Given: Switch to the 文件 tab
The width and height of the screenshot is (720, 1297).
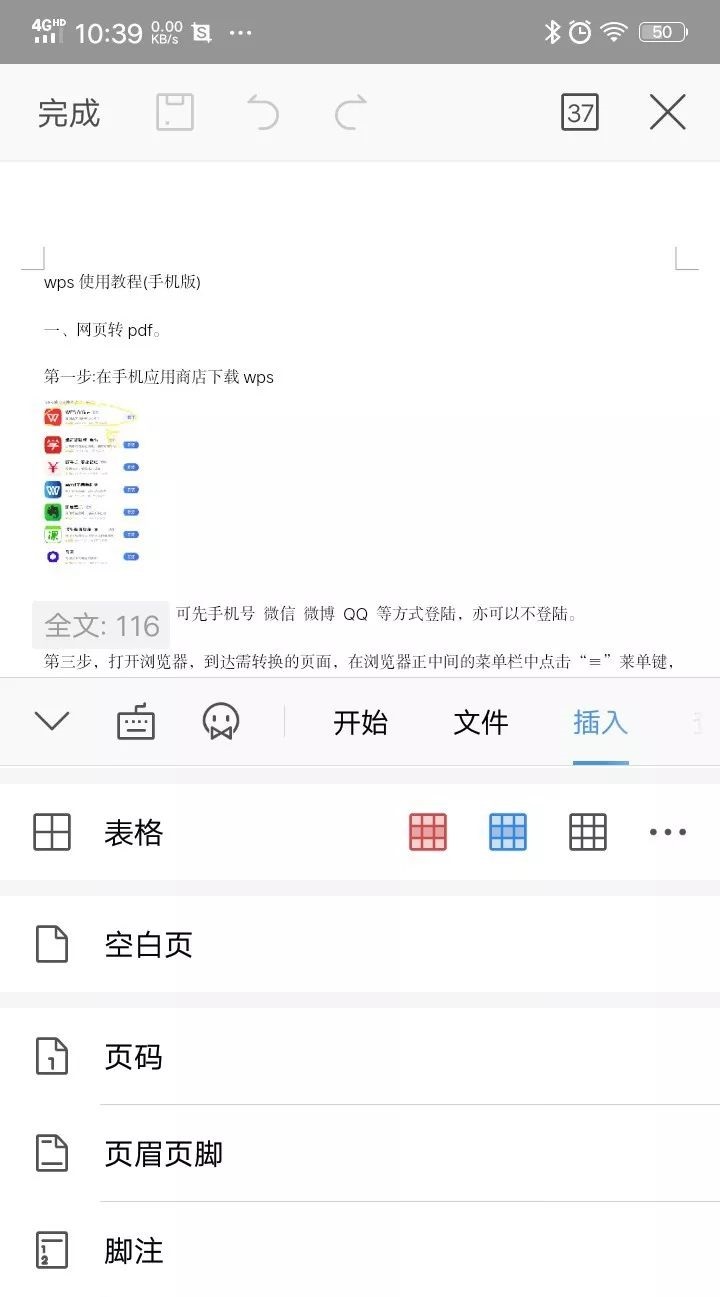Looking at the screenshot, I should 480,722.
